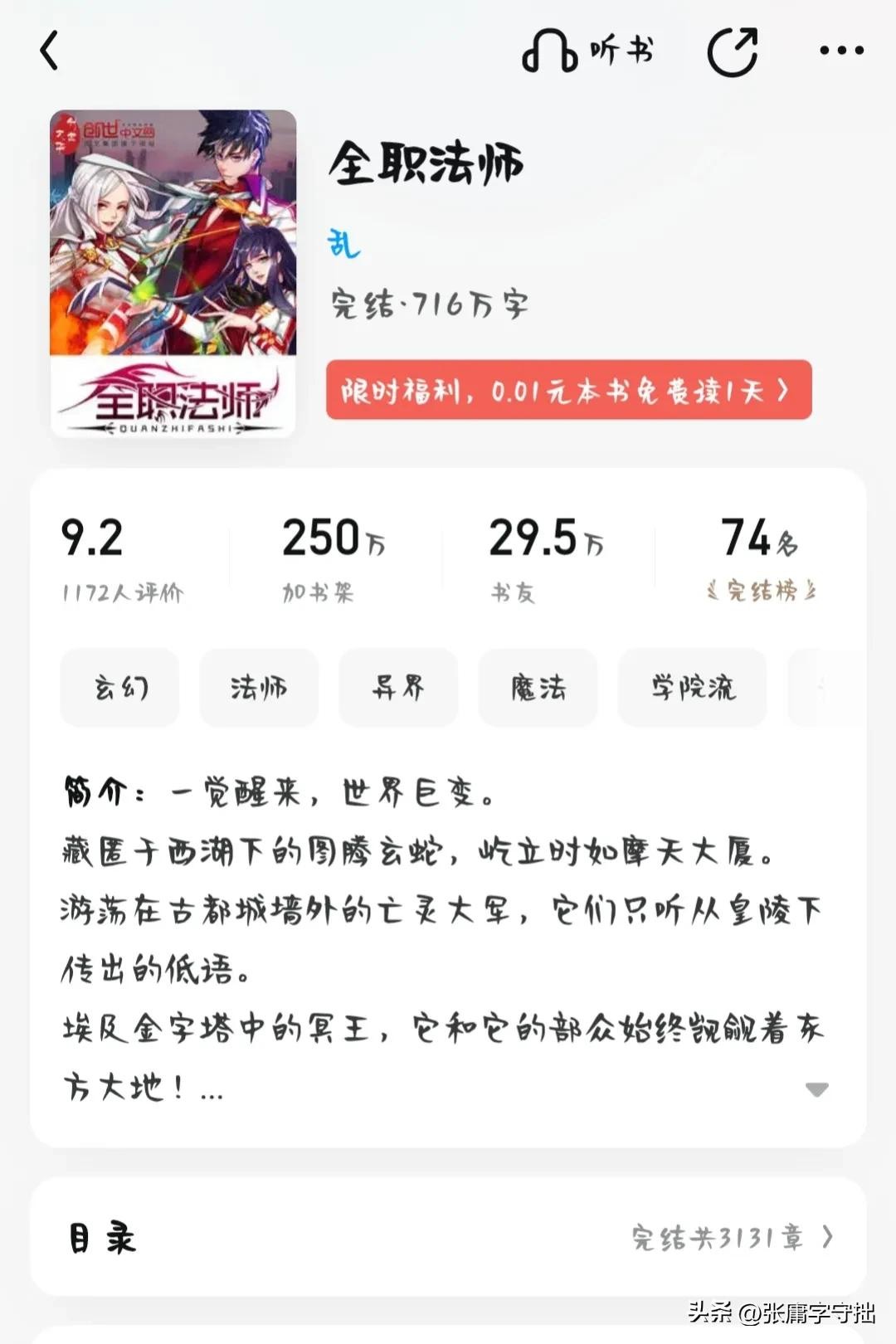The height and width of the screenshot is (1344, 896).
Task: Select the 异界 tag chip
Action: 398,688
